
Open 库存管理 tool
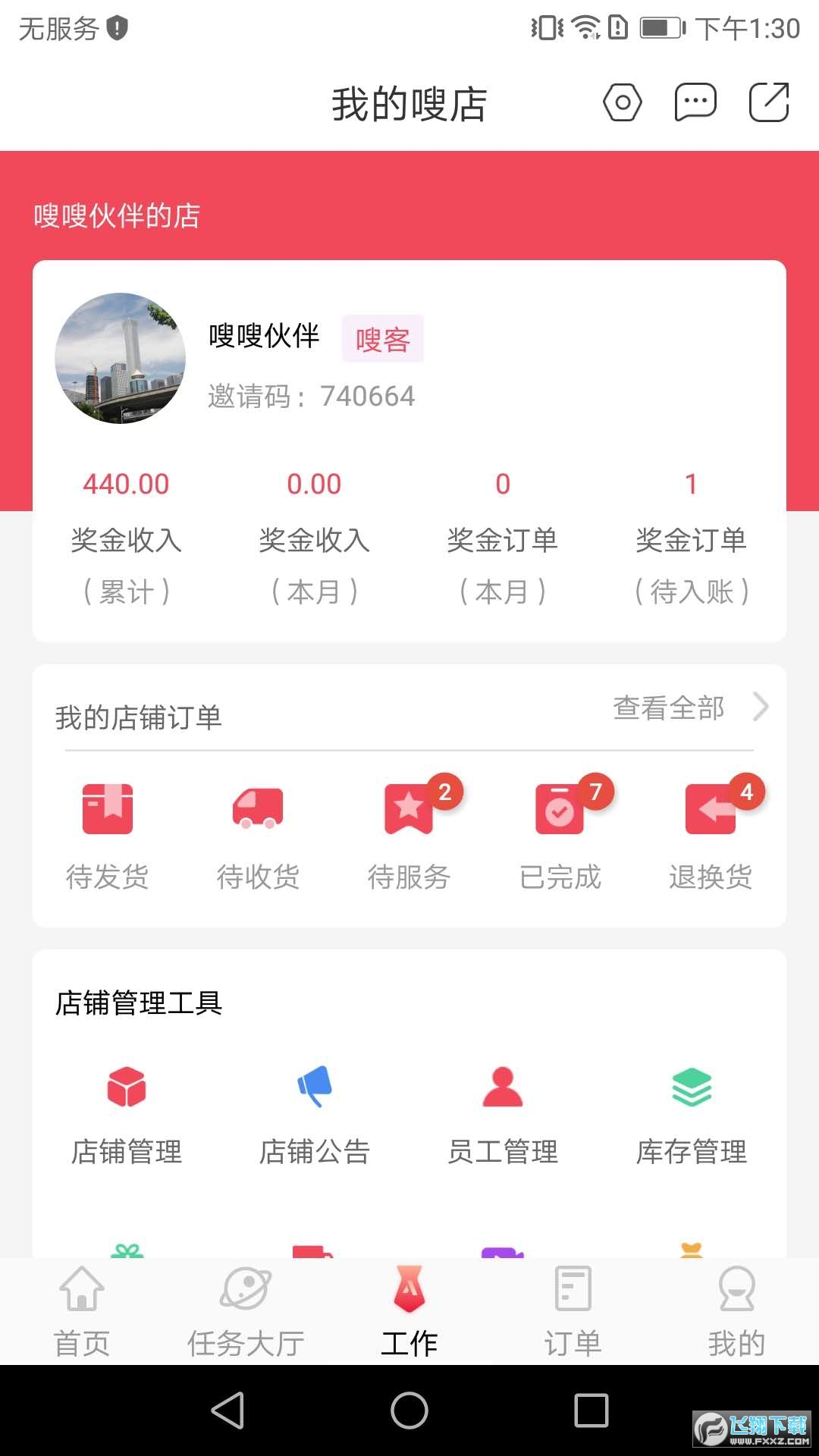[692, 1114]
